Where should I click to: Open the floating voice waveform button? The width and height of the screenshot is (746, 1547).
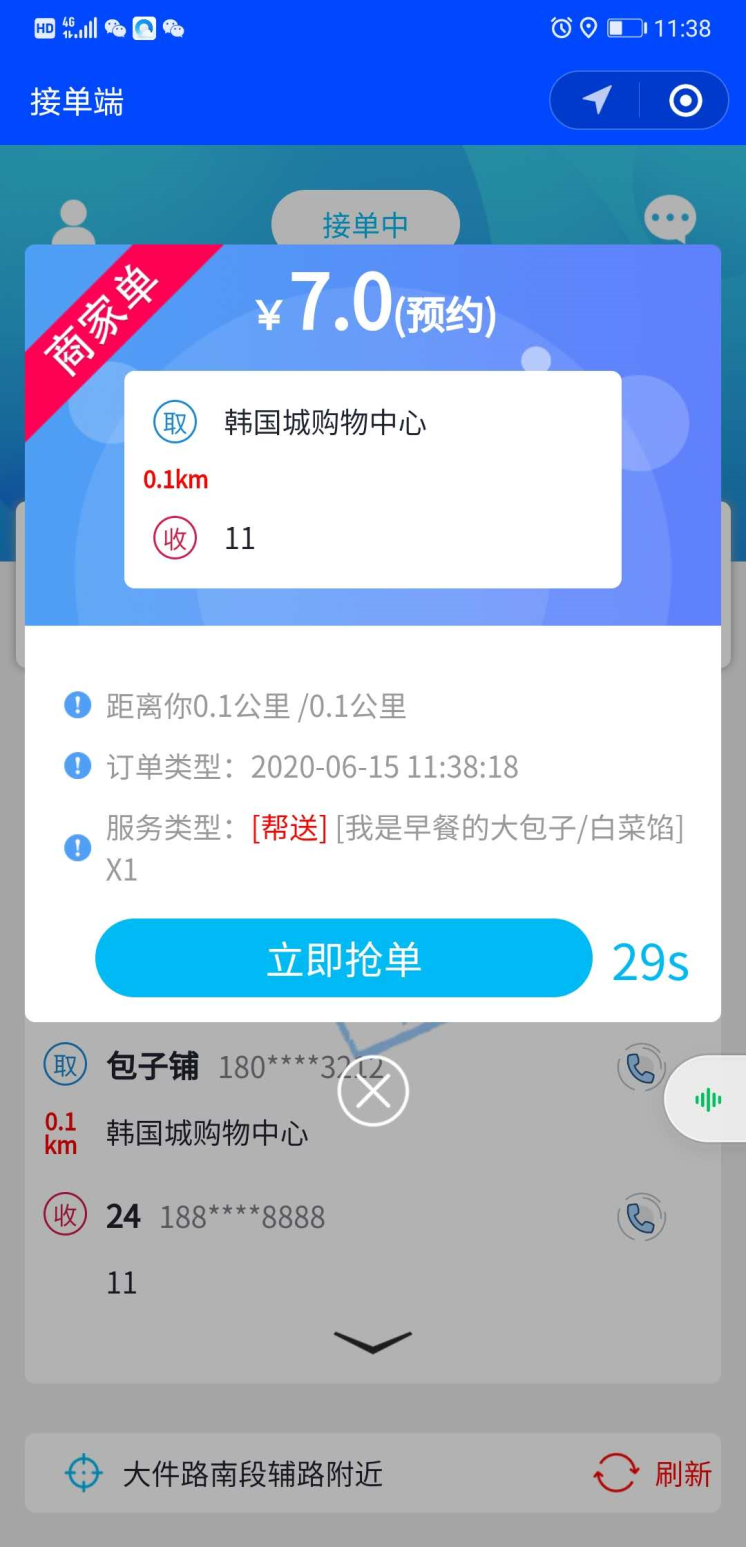[x=708, y=1100]
